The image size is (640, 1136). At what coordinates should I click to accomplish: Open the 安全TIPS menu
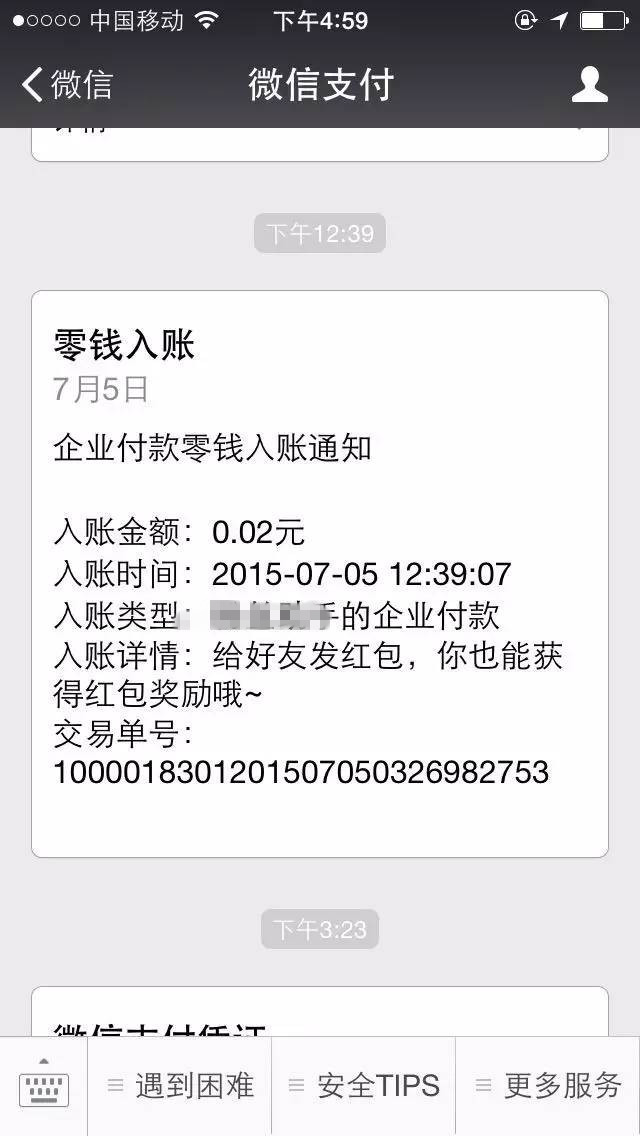pyautogui.click(x=364, y=1085)
